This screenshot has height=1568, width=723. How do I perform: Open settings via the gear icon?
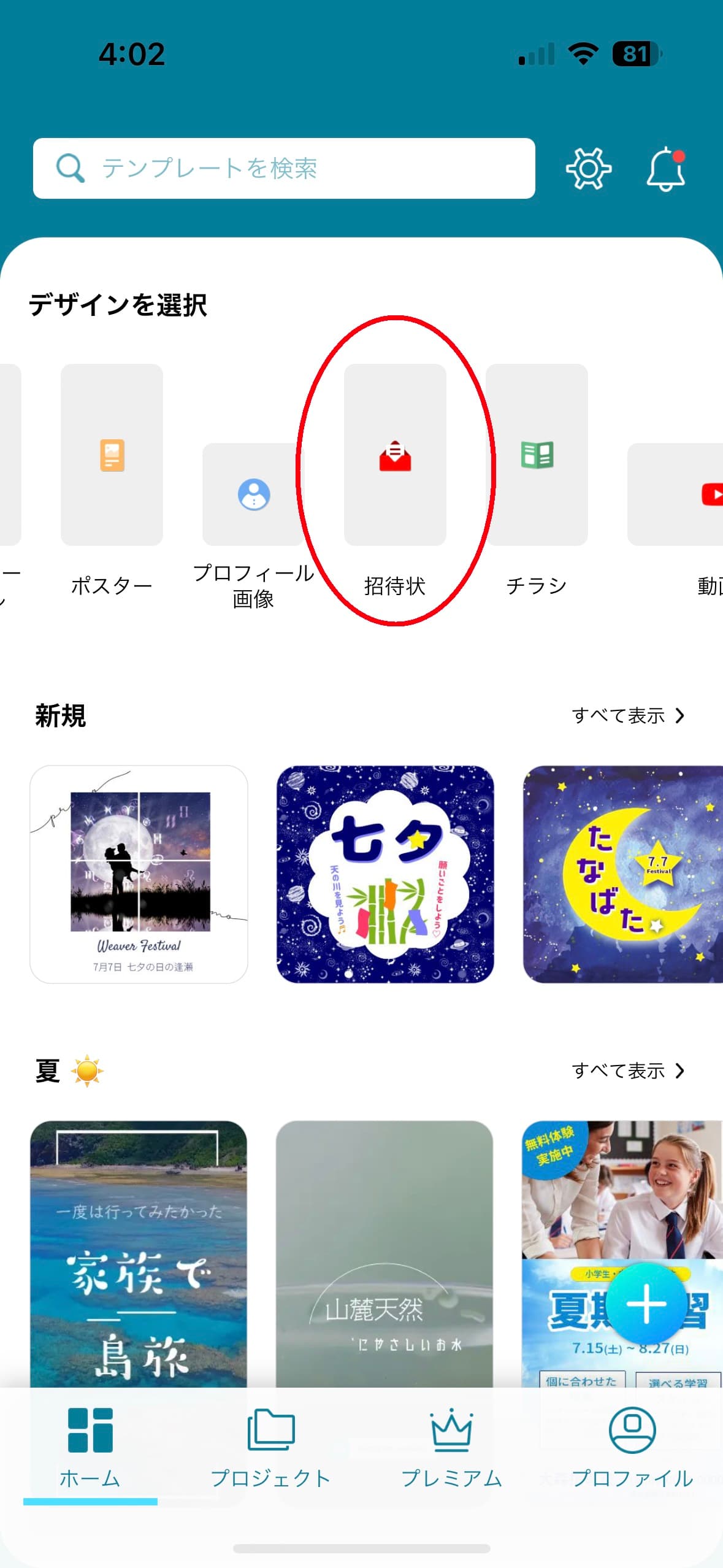588,168
